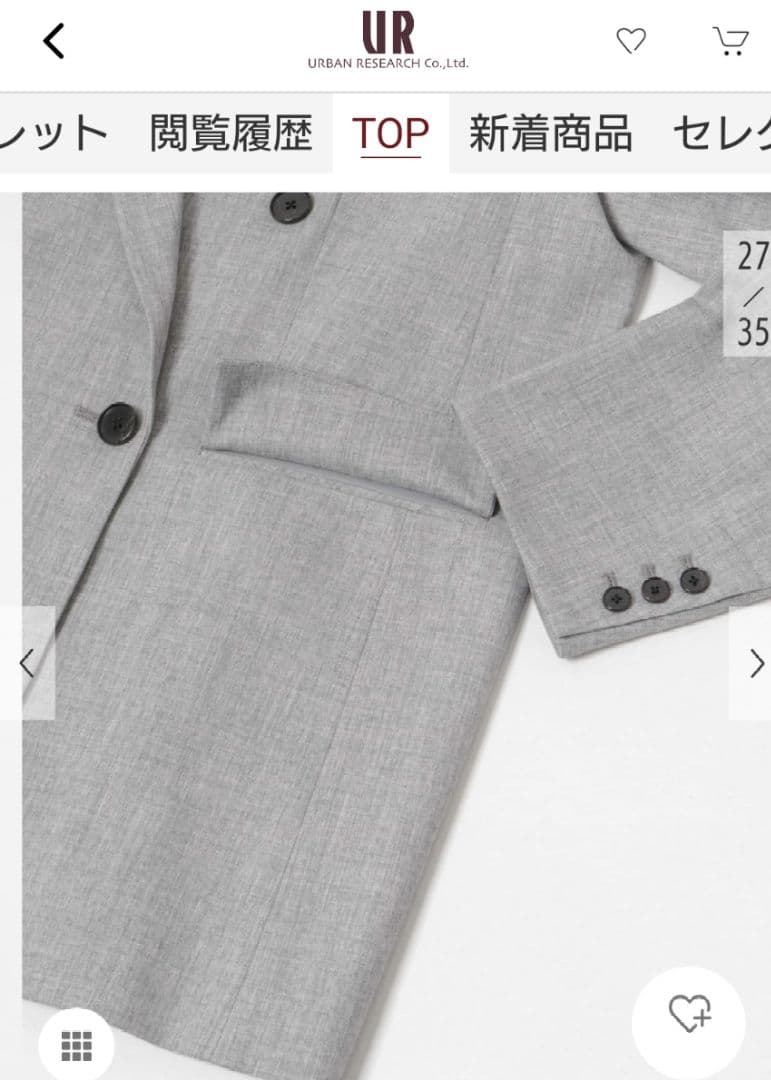Go back to the previous page
Image resolution: width=771 pixels, height=1080 pixels.
(53, 41)
